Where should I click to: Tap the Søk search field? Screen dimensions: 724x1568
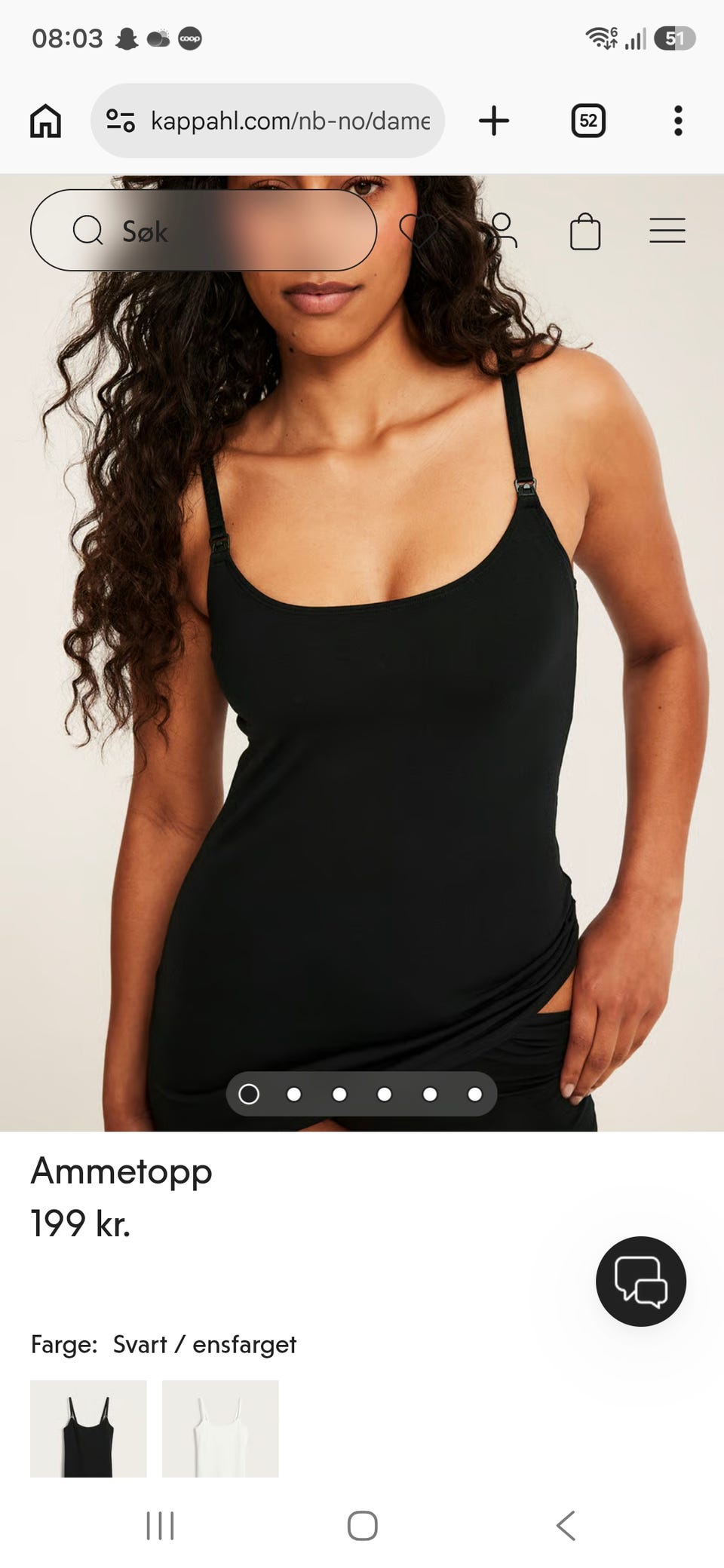[204, 230]
